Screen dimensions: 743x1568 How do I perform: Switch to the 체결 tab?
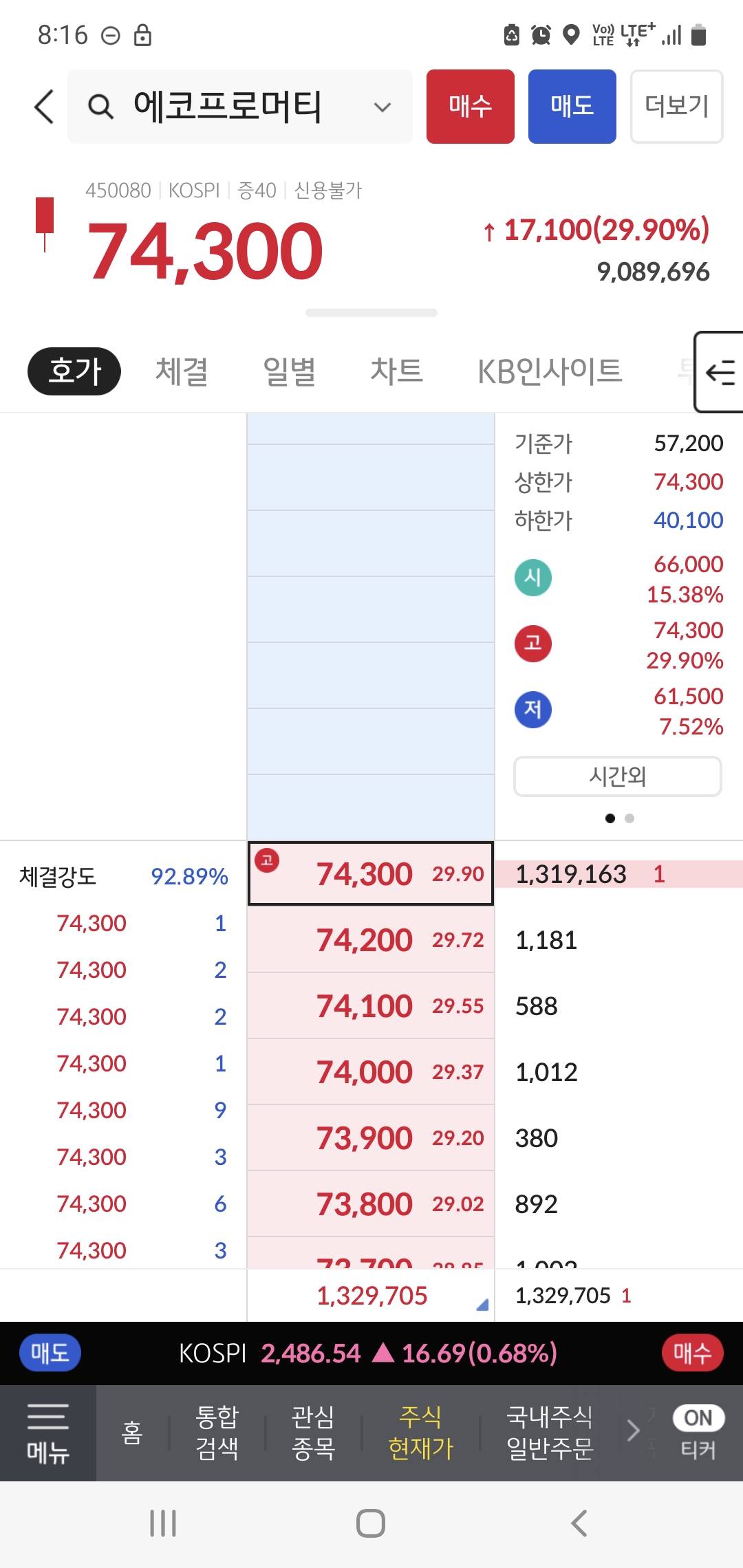(182, 371)
